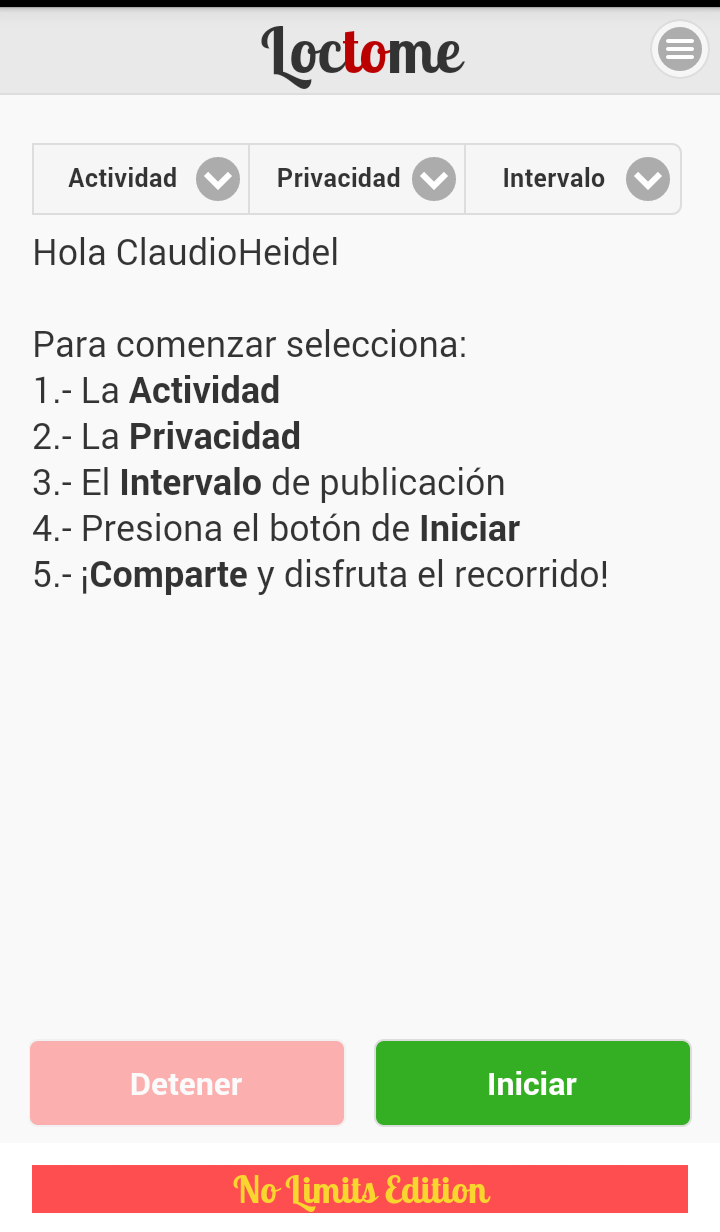Tap the Detener button
The image size is (720, 1232).
click(x=187, y=1084)
